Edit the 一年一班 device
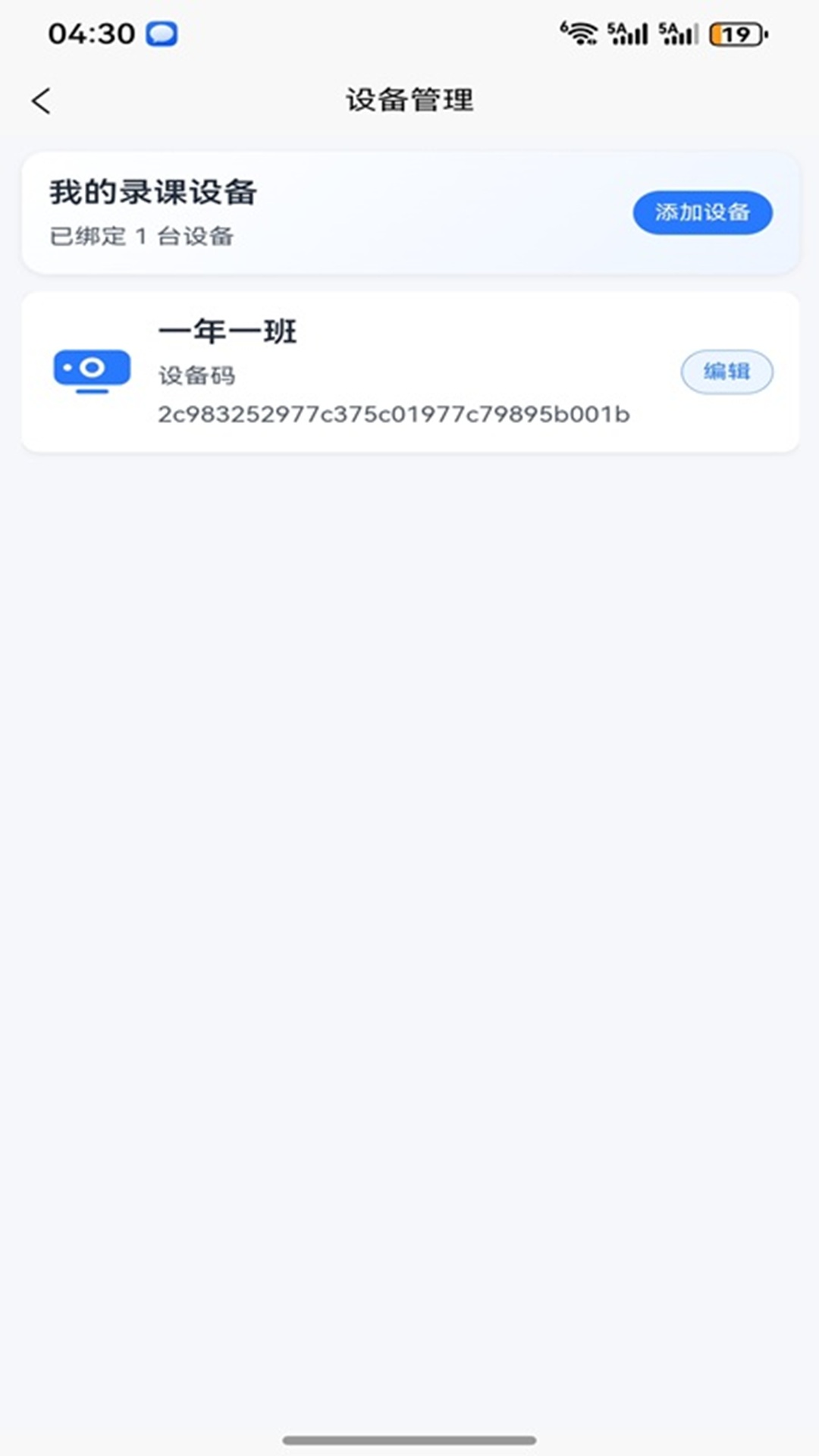Viewport: 819px width, 1456px height. [726, 372]
